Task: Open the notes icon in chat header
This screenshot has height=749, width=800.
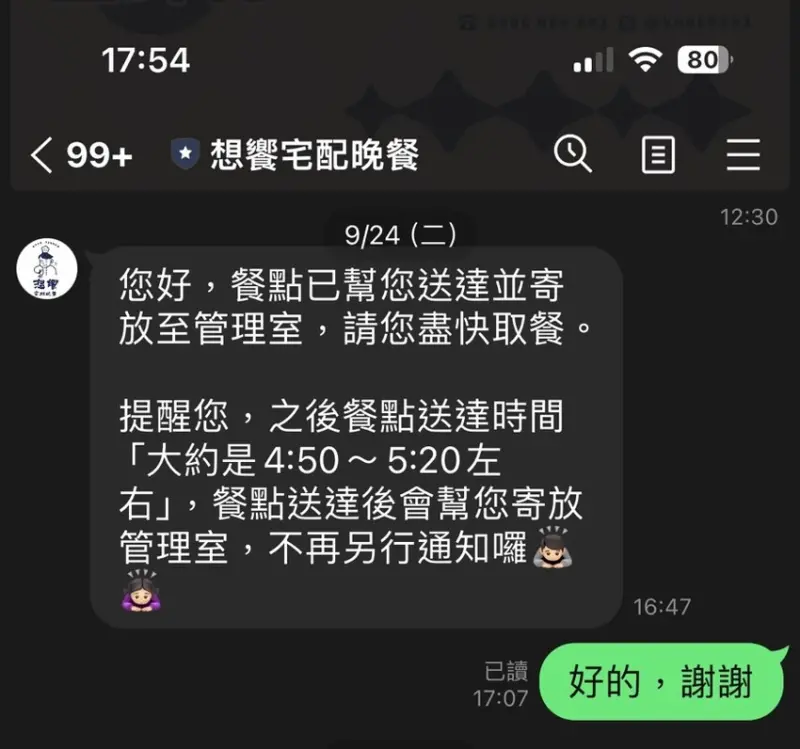Action: coord(658,155)
